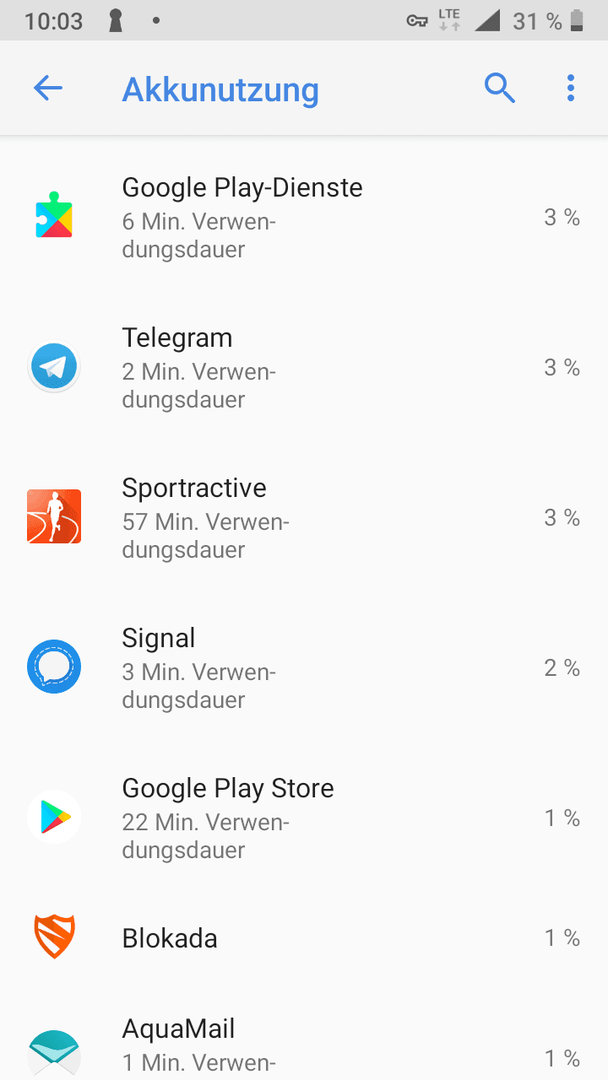Open the Telegram battery usage row
The image size is (608, 1080).
coord(304,368)
